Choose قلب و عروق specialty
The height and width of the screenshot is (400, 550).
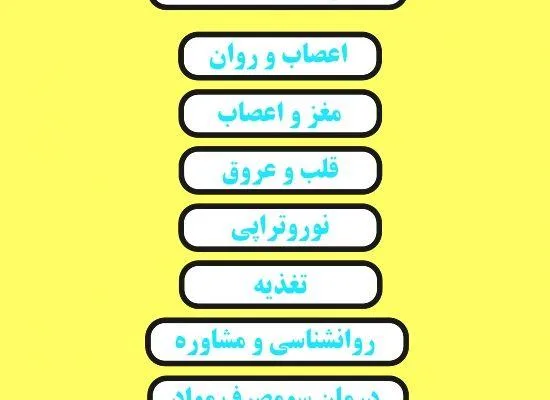click(280, 171)
